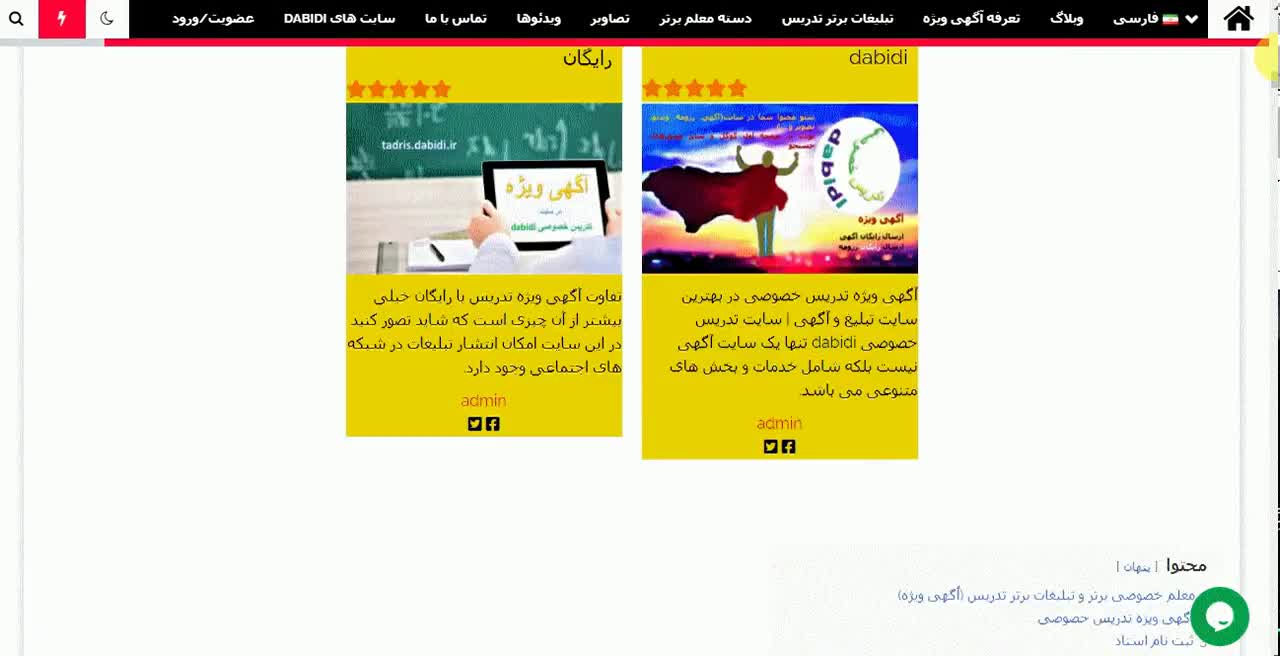Screen dimensions: 1280x656
Task: Open دسته معلم برتر menu item
Action: pos(705,19)
